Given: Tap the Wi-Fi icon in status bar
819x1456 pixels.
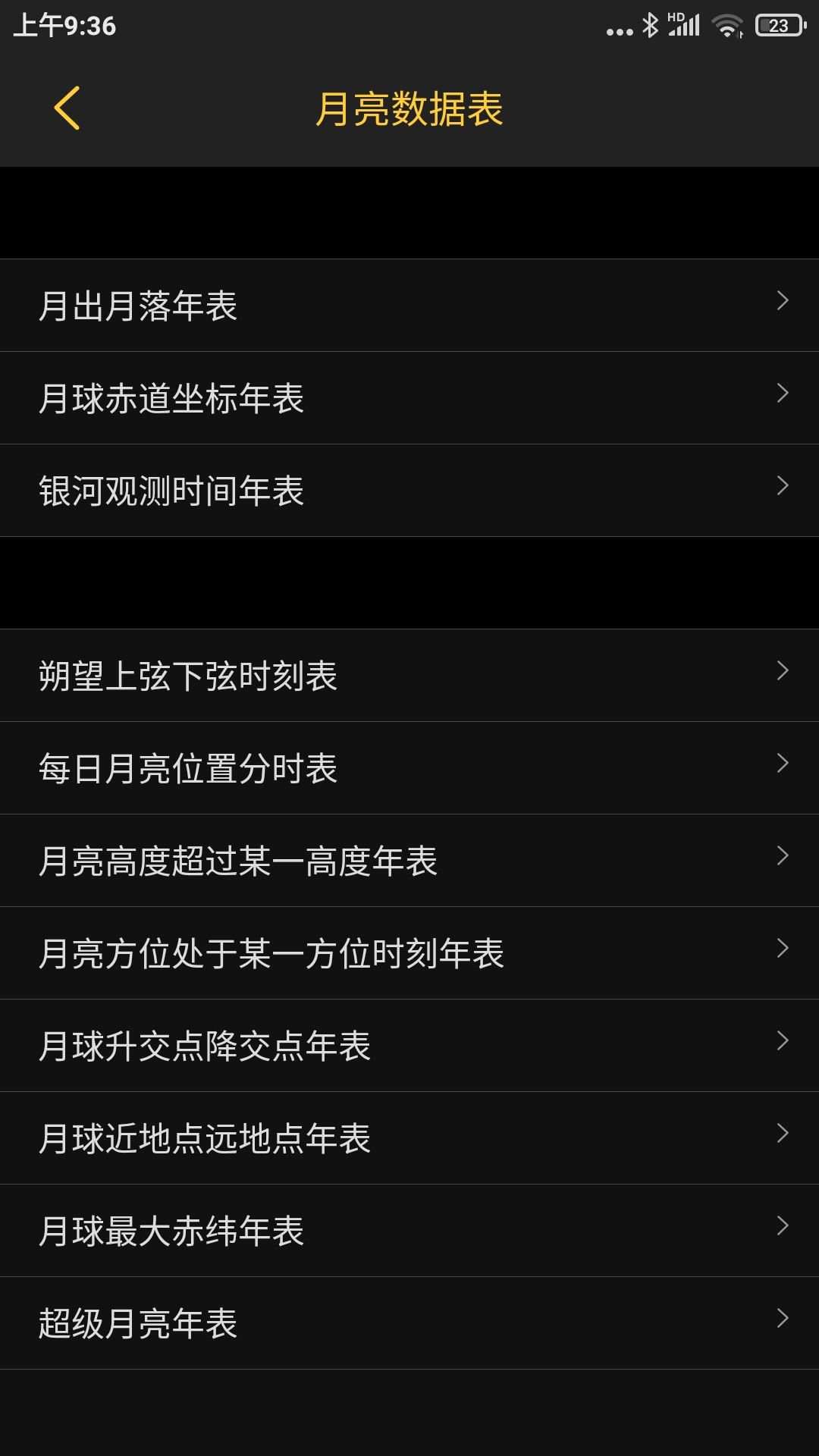Looking at the screenshot, I should 726,24.
